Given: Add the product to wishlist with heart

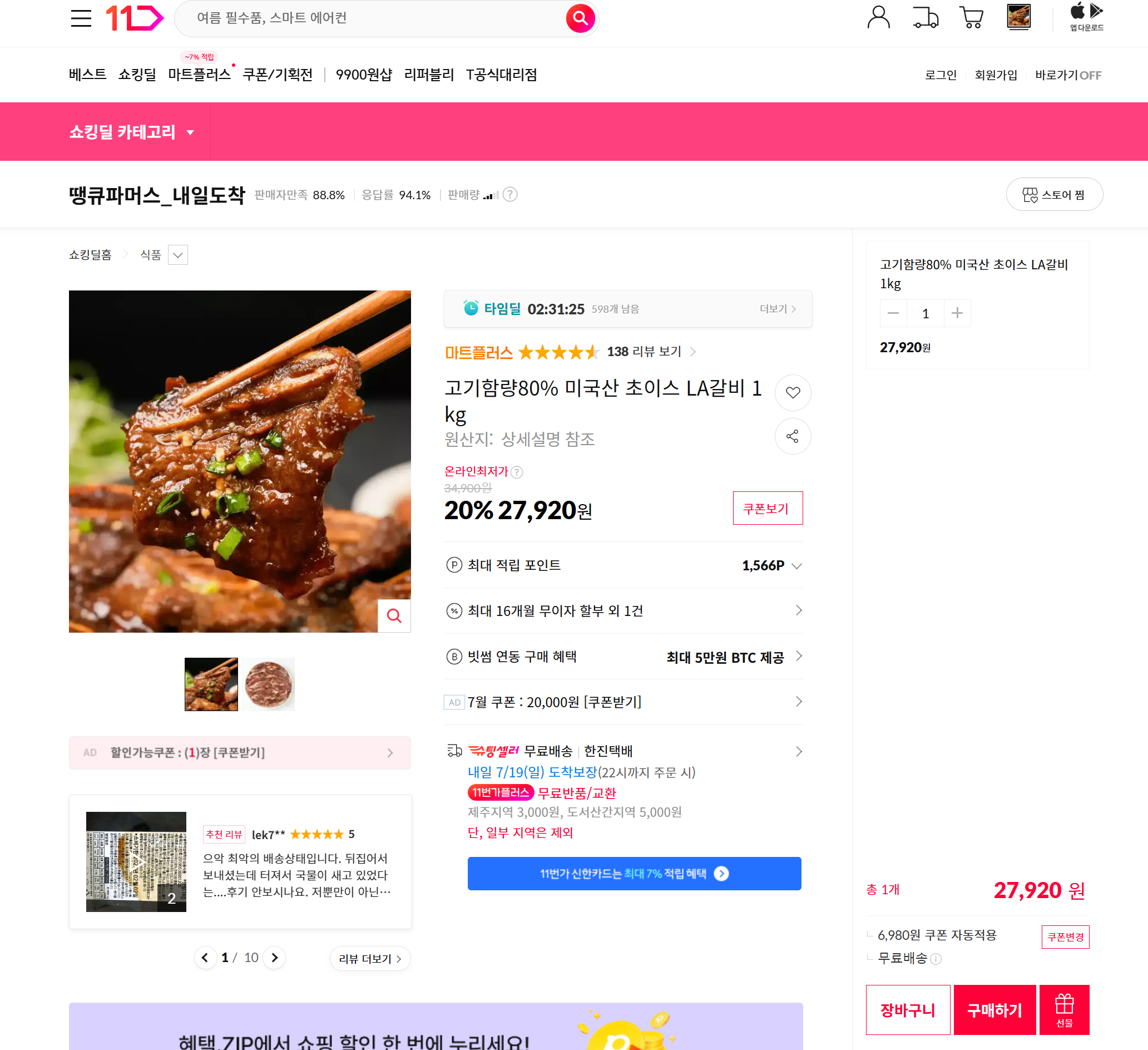Looking at the screenshot, I should 793,392.
